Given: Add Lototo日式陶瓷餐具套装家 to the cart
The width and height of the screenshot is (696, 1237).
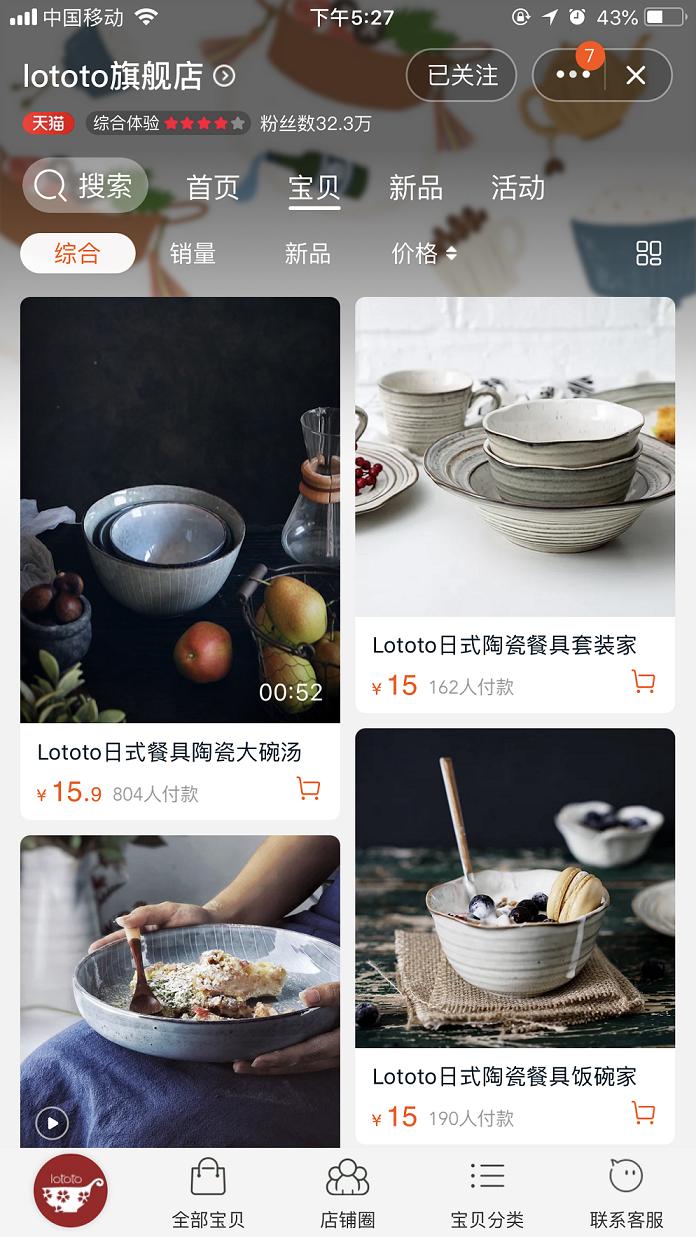Looking at the screenshot, I should click(644, 683).
